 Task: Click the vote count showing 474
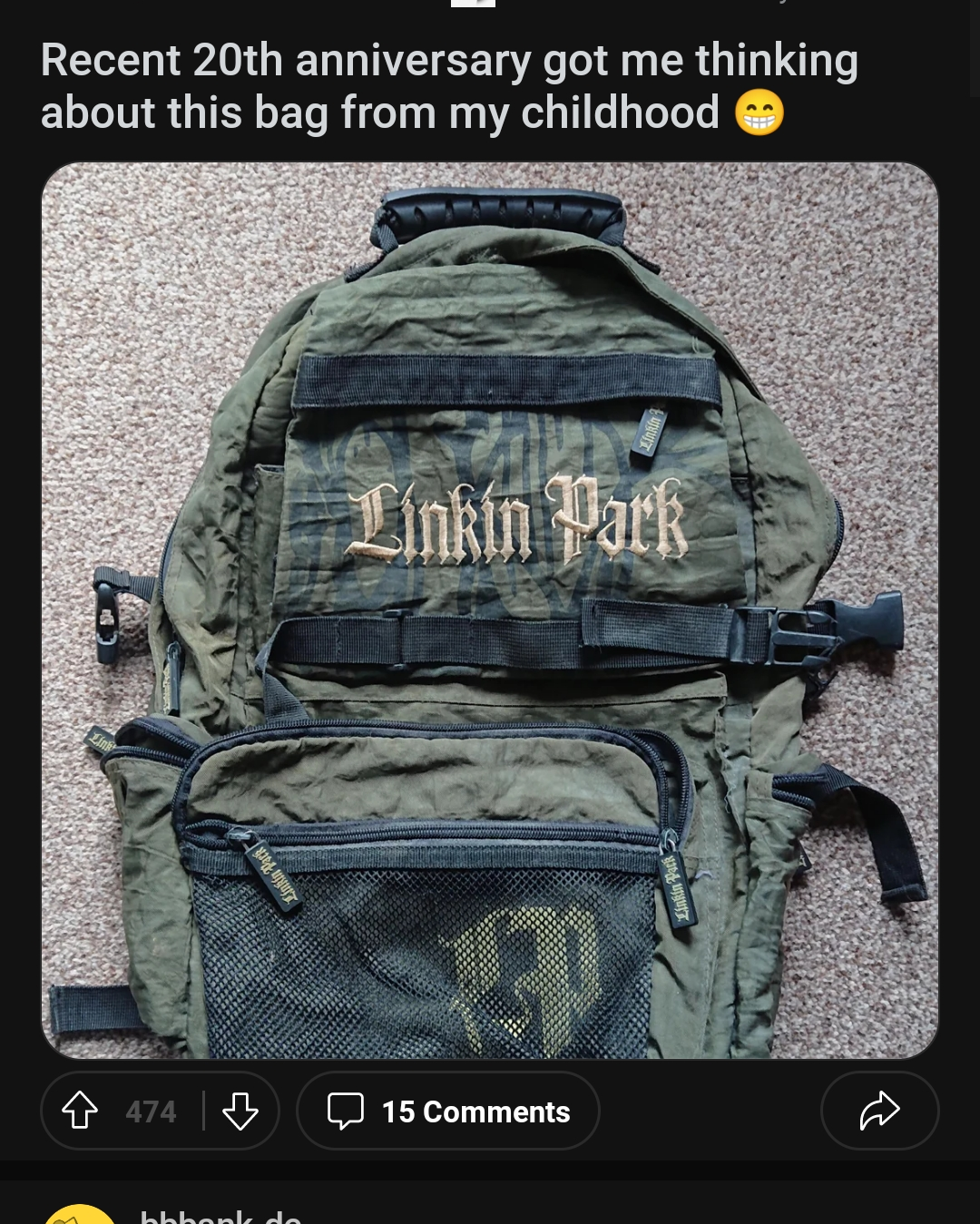pyautogui.click(x=152, y=1109)
